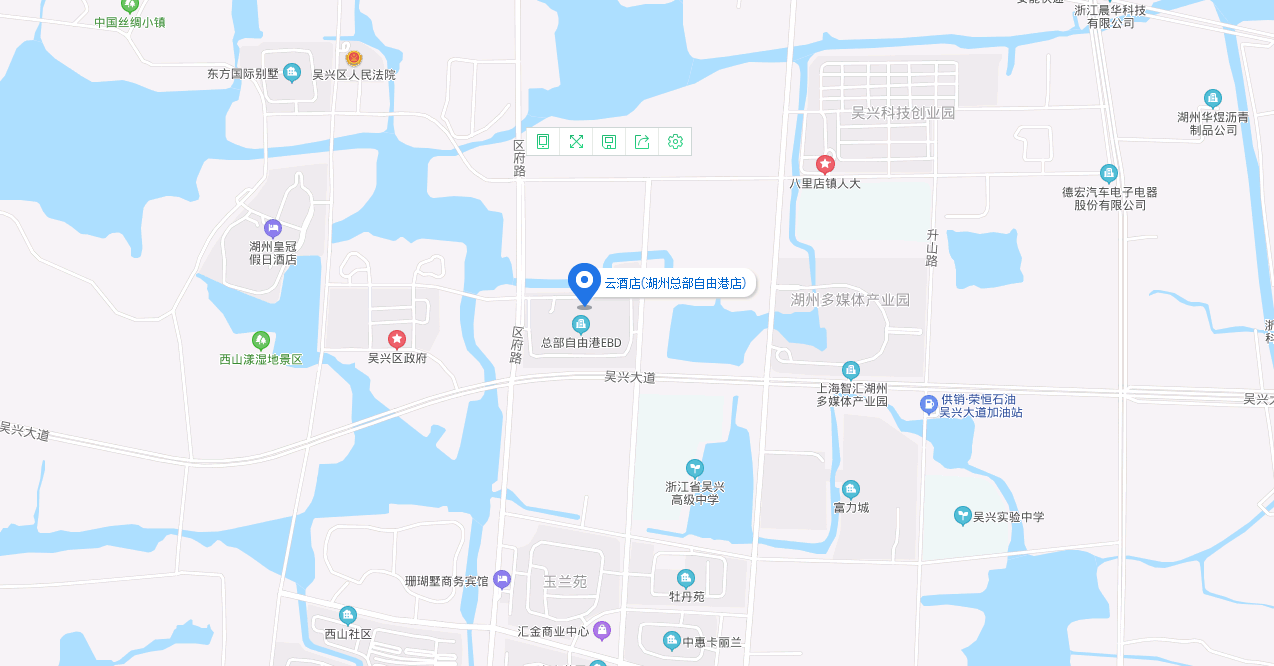Tap the 西山漾湿地景区 scenic spot marker
The width and height of the screenshot is (1274, 666).
[x=261, y=341]
